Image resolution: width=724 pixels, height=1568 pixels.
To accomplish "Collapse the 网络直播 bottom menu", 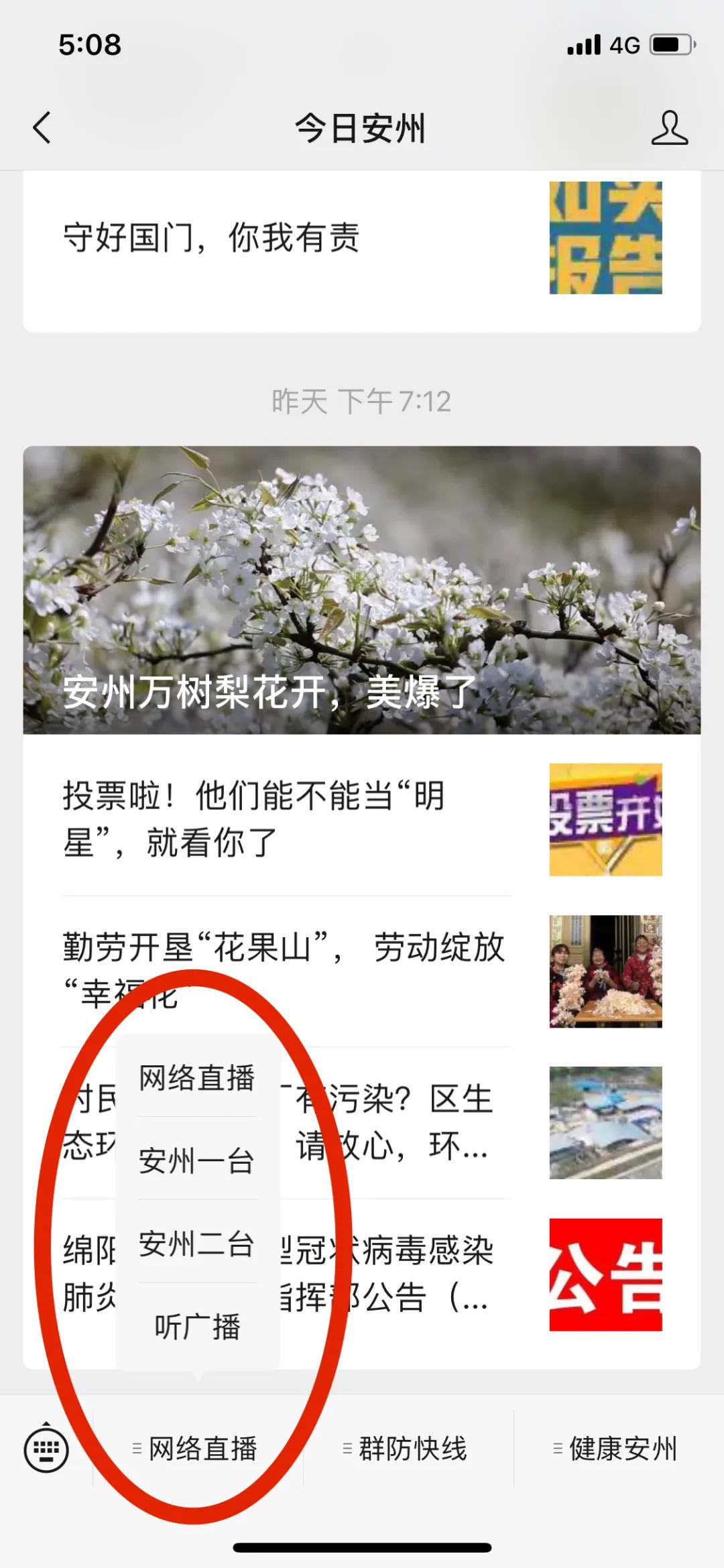I will [x=197, y=1449].
